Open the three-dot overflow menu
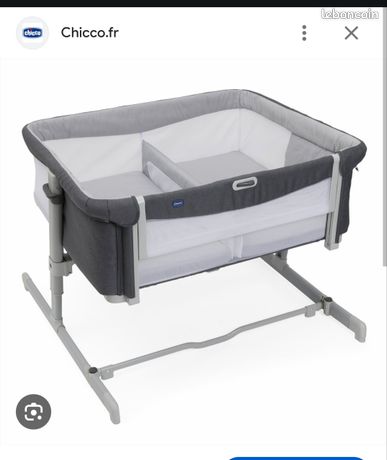The width and height of the screenshot is (387, 460). pyautogui.click(x=304, y=33)
